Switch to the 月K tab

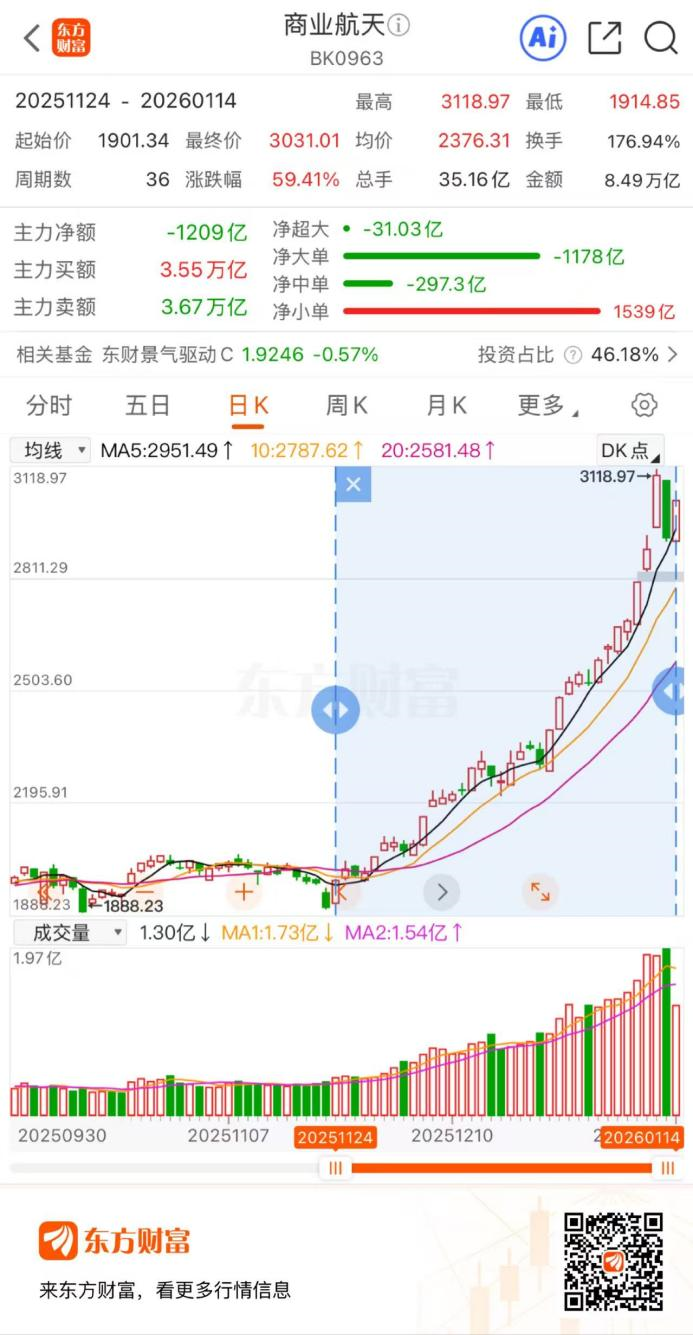click(x=446, y=405)
